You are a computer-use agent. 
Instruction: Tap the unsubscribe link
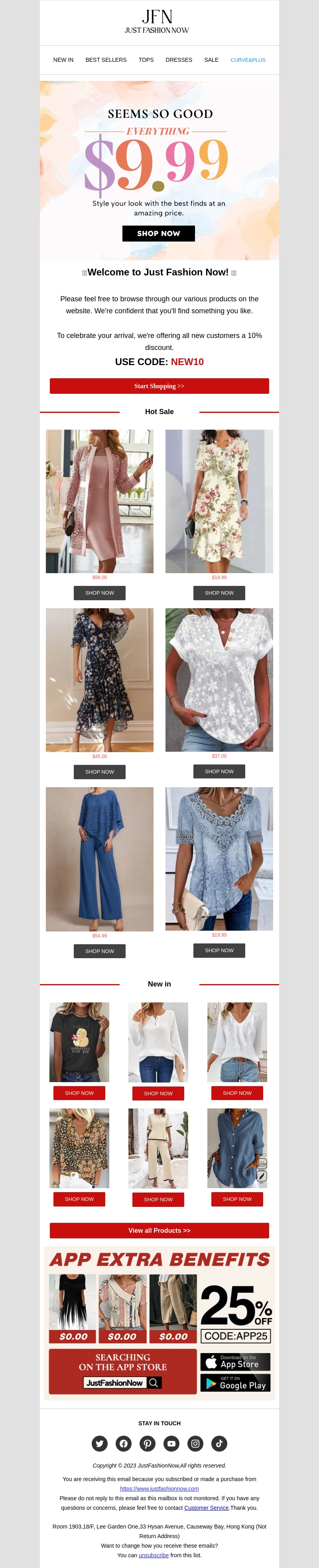[154, 1555]
